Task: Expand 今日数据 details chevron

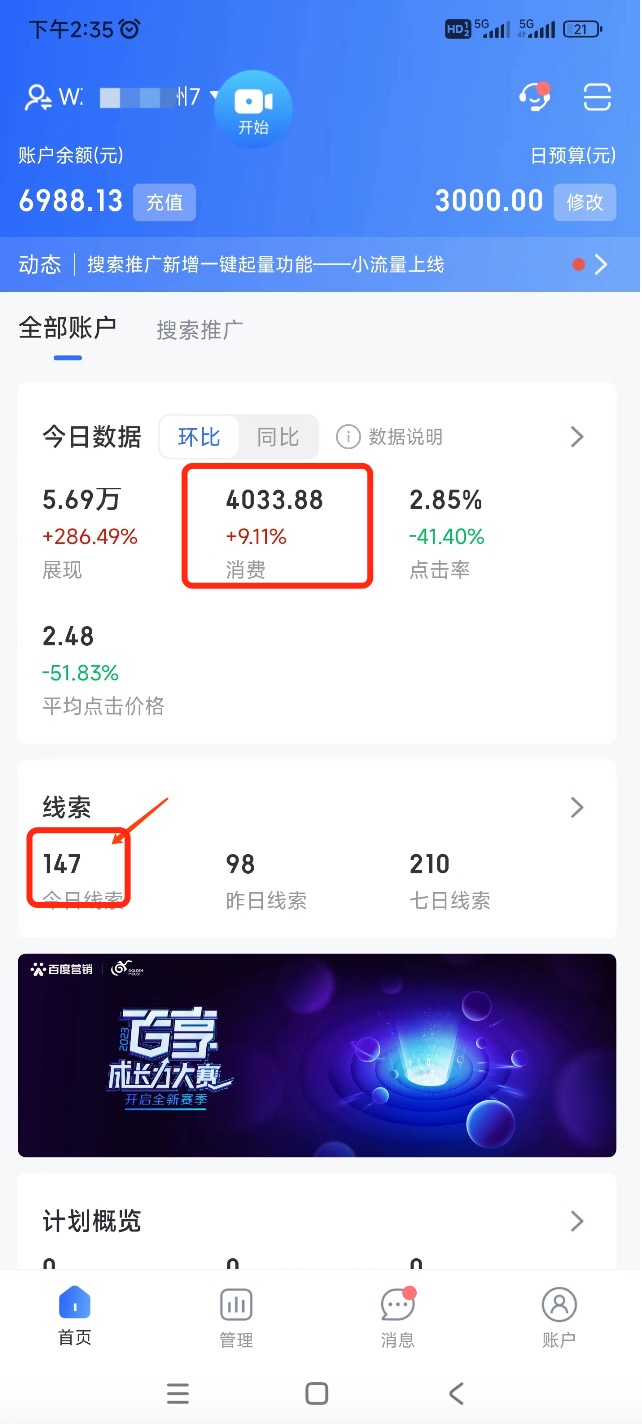Action: click(577, 437)
